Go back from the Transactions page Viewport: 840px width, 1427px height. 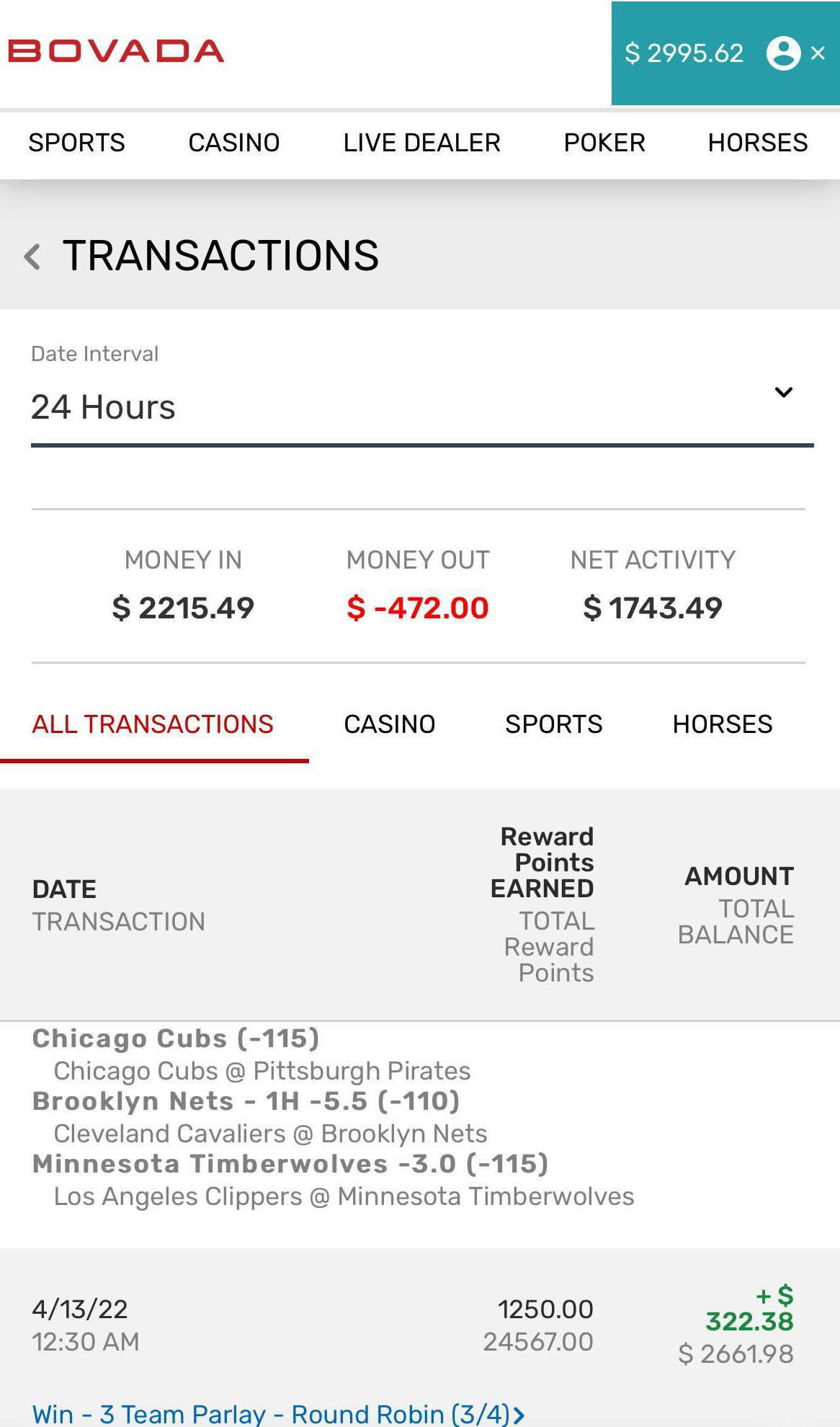32,257
